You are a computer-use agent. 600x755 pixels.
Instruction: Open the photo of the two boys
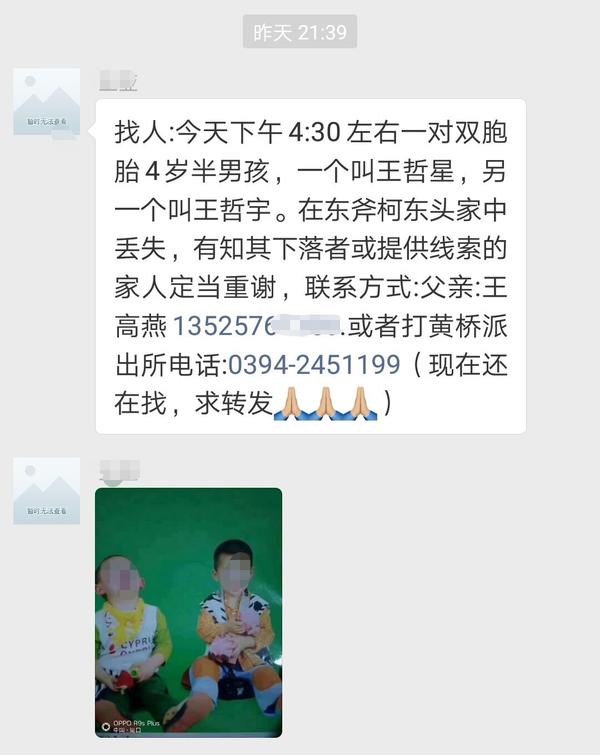click(x=188, y=611)
